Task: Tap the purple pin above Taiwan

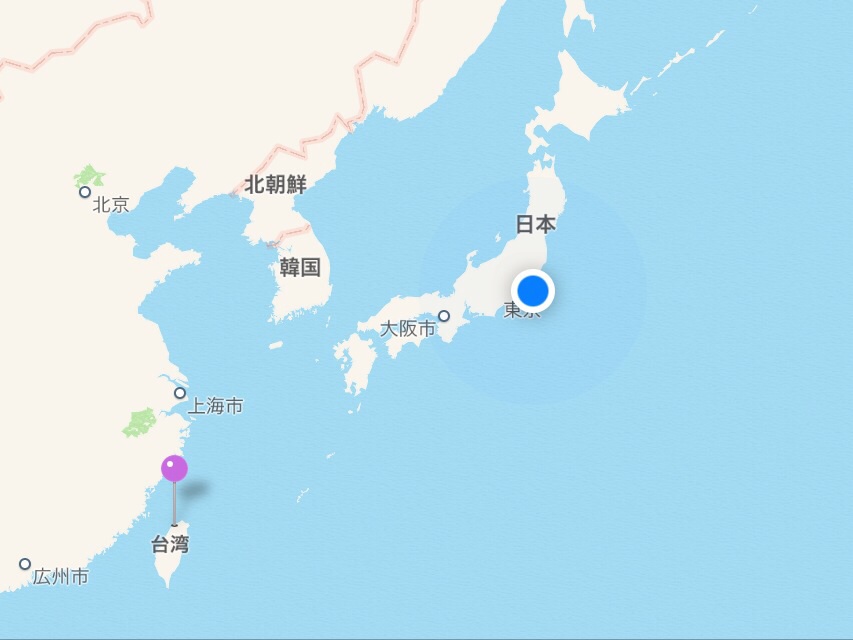Action: point(175,468)
